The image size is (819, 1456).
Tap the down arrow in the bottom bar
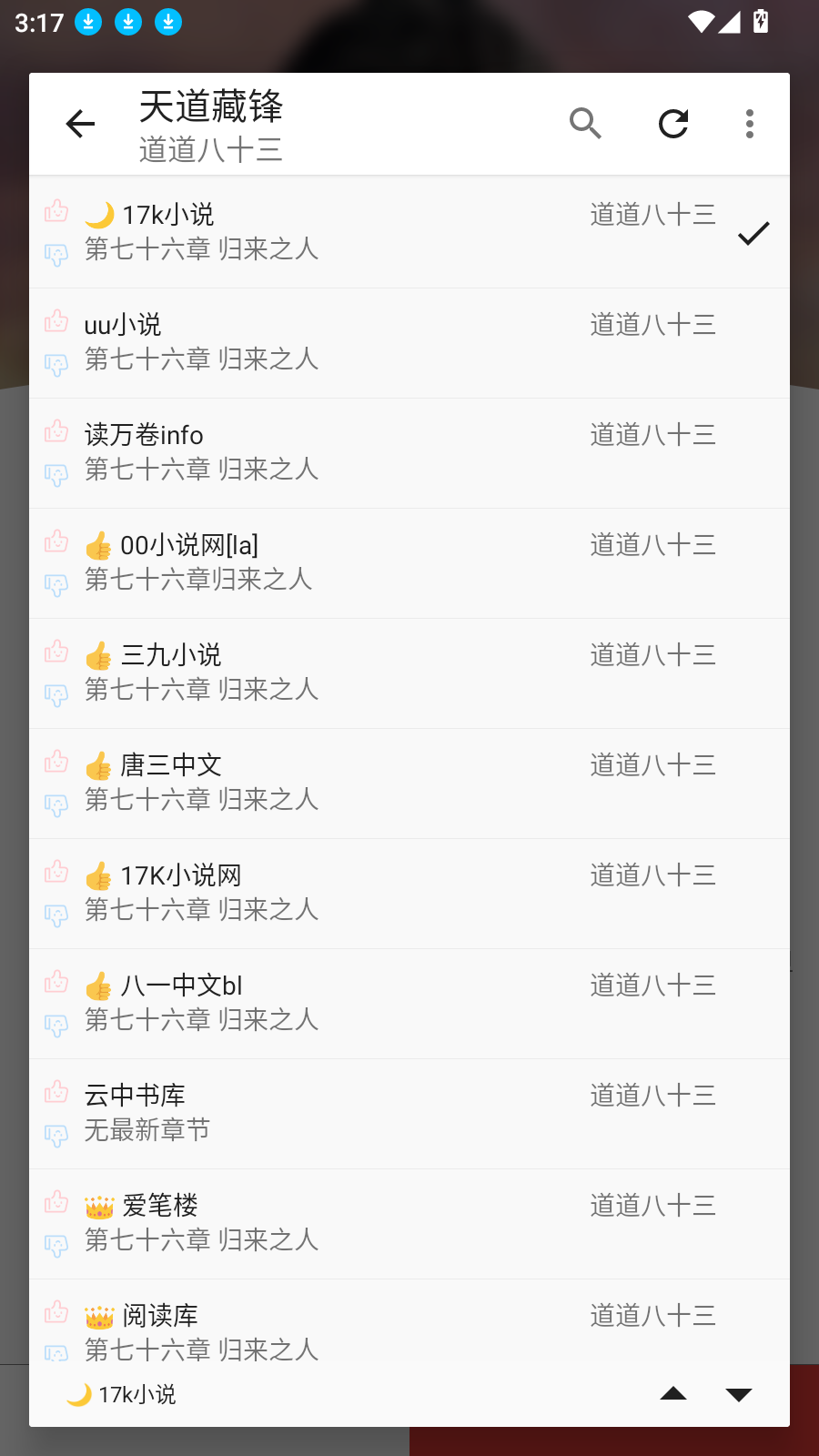point(739,1394)
